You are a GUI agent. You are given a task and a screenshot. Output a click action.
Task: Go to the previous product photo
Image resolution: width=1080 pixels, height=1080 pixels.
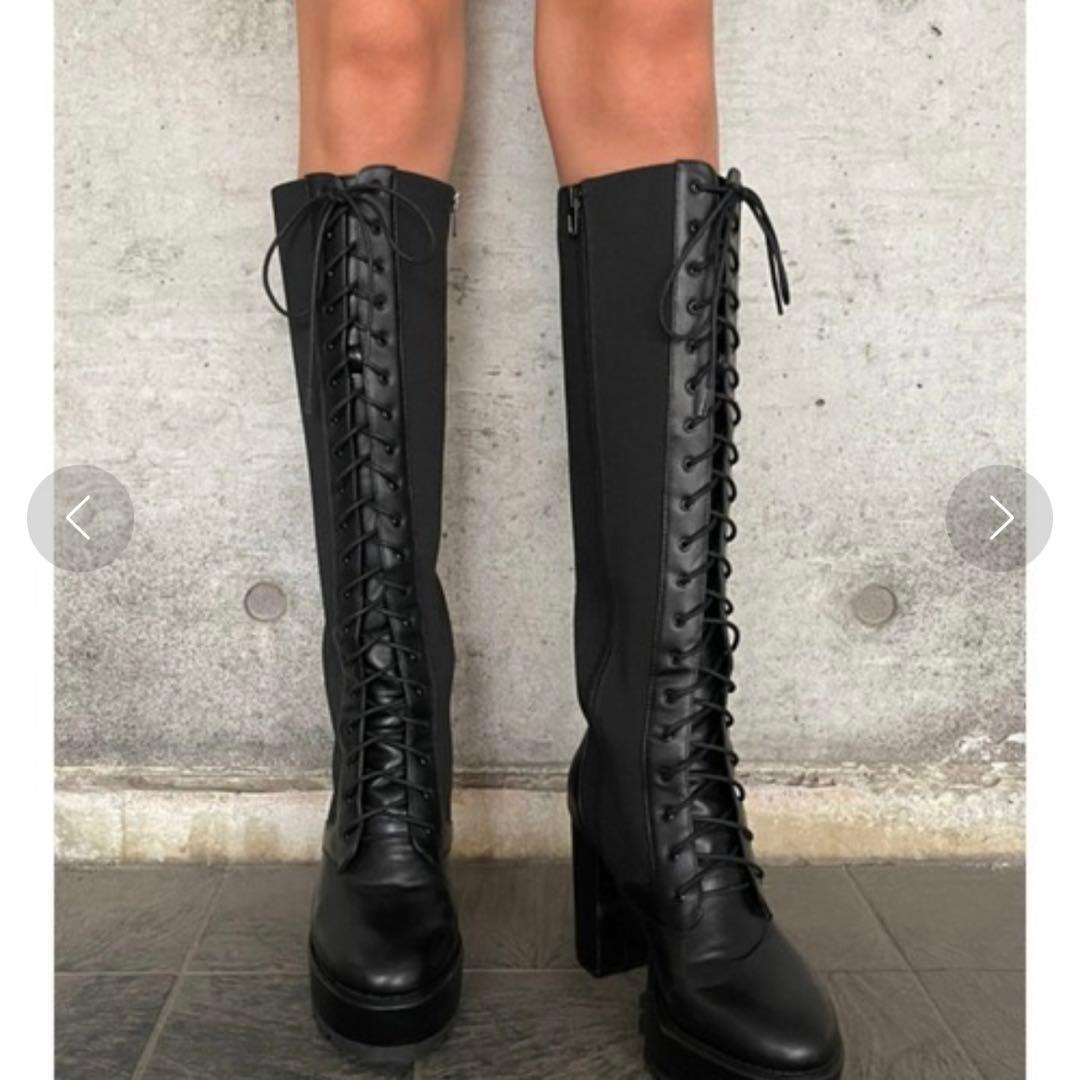pos(80,518)
